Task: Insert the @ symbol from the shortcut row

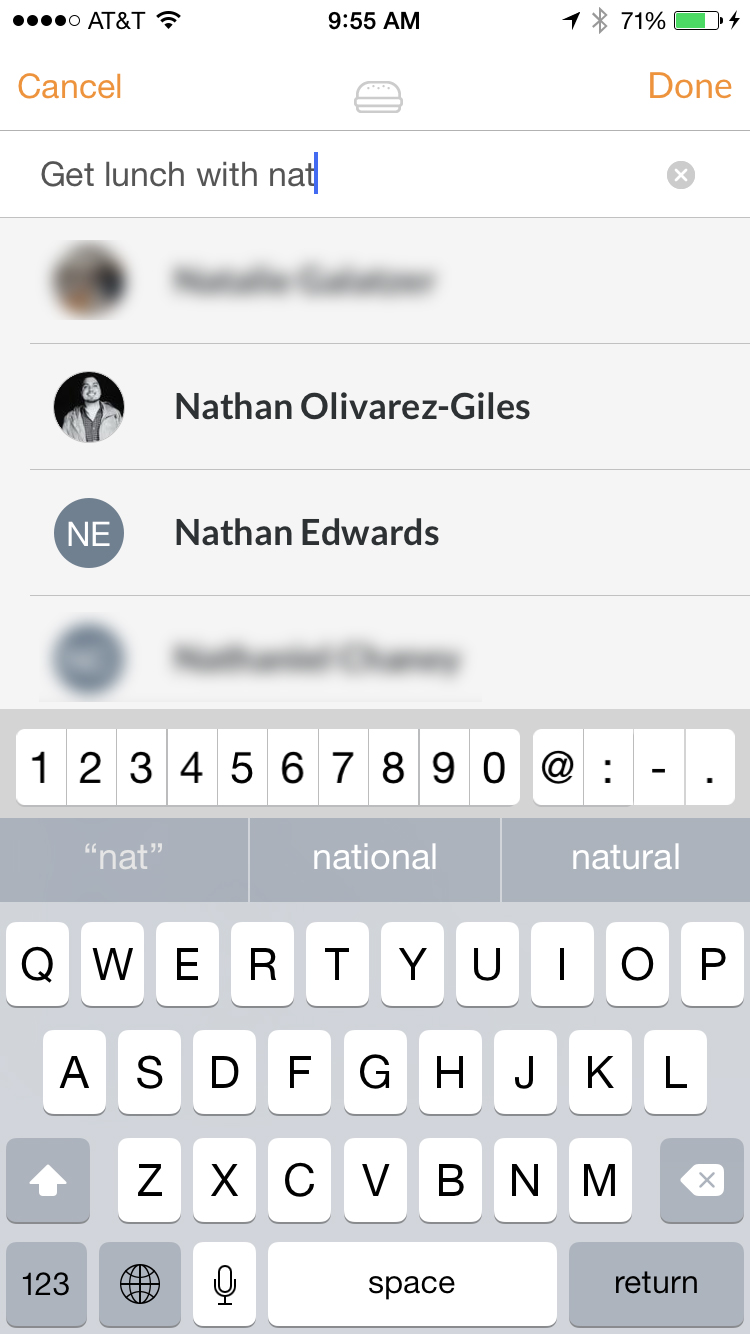Action: [x=558, y=768]
